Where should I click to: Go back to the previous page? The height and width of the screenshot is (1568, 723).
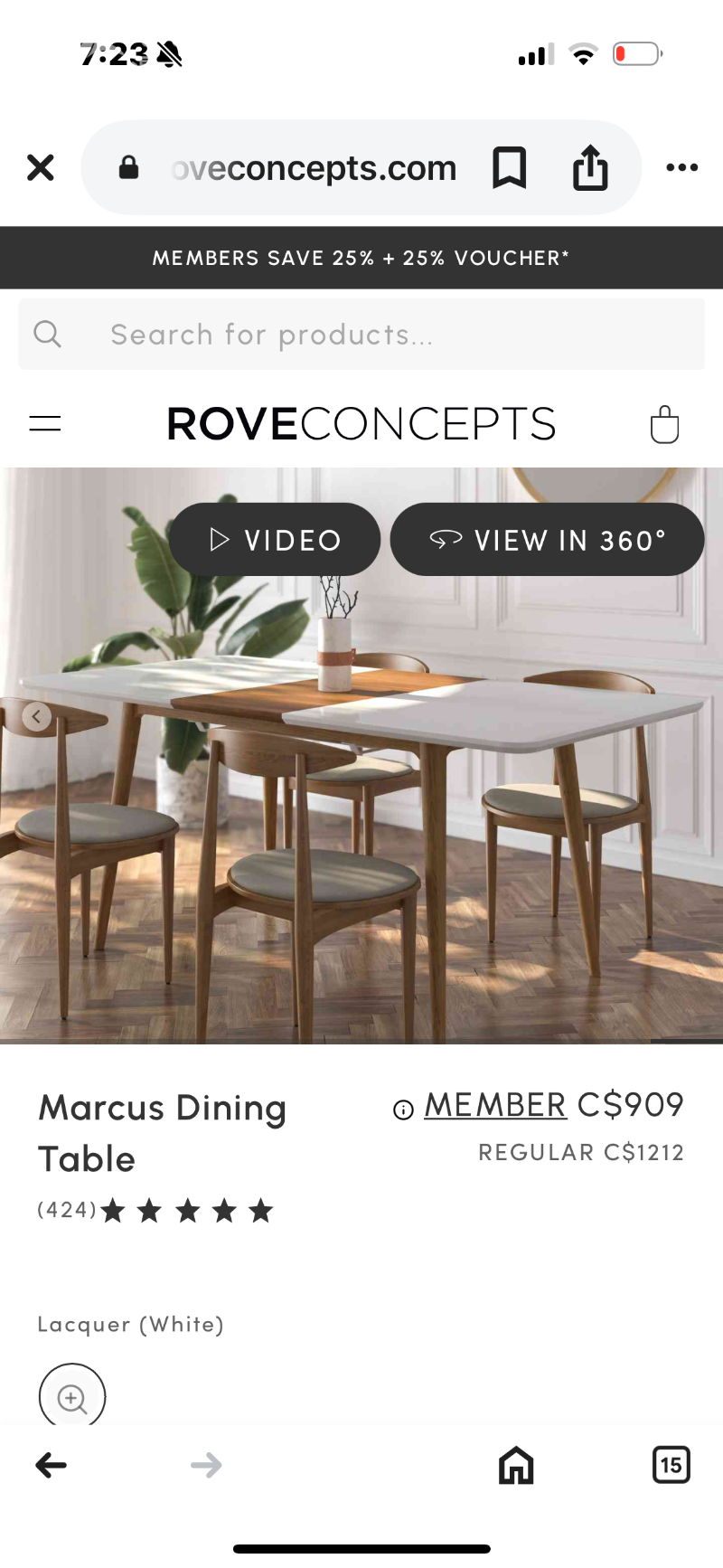pyautogui.click(x=52, y=1465)
